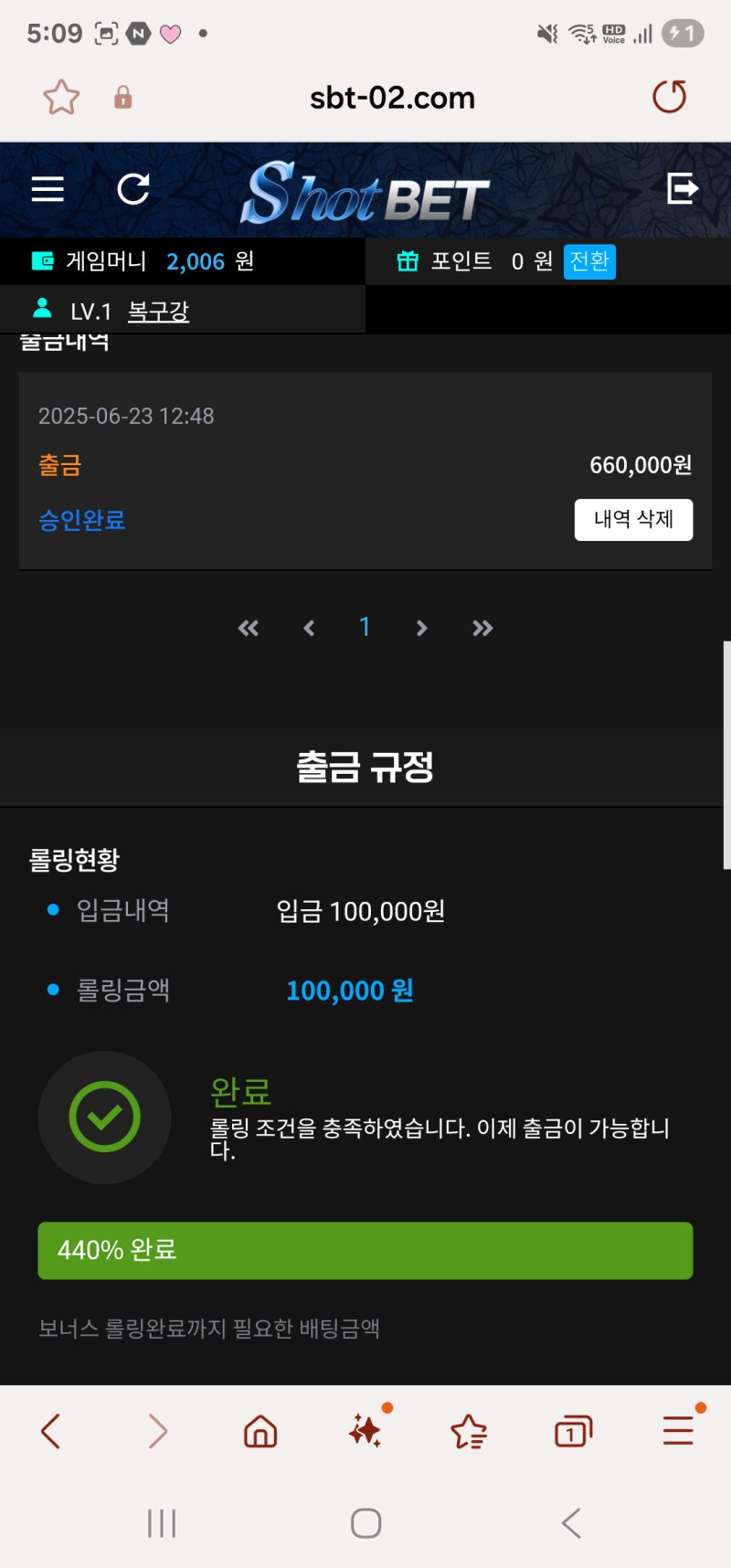Convert points with the 전환 button
Screen dimensions: 731x1568
point(589,261)
